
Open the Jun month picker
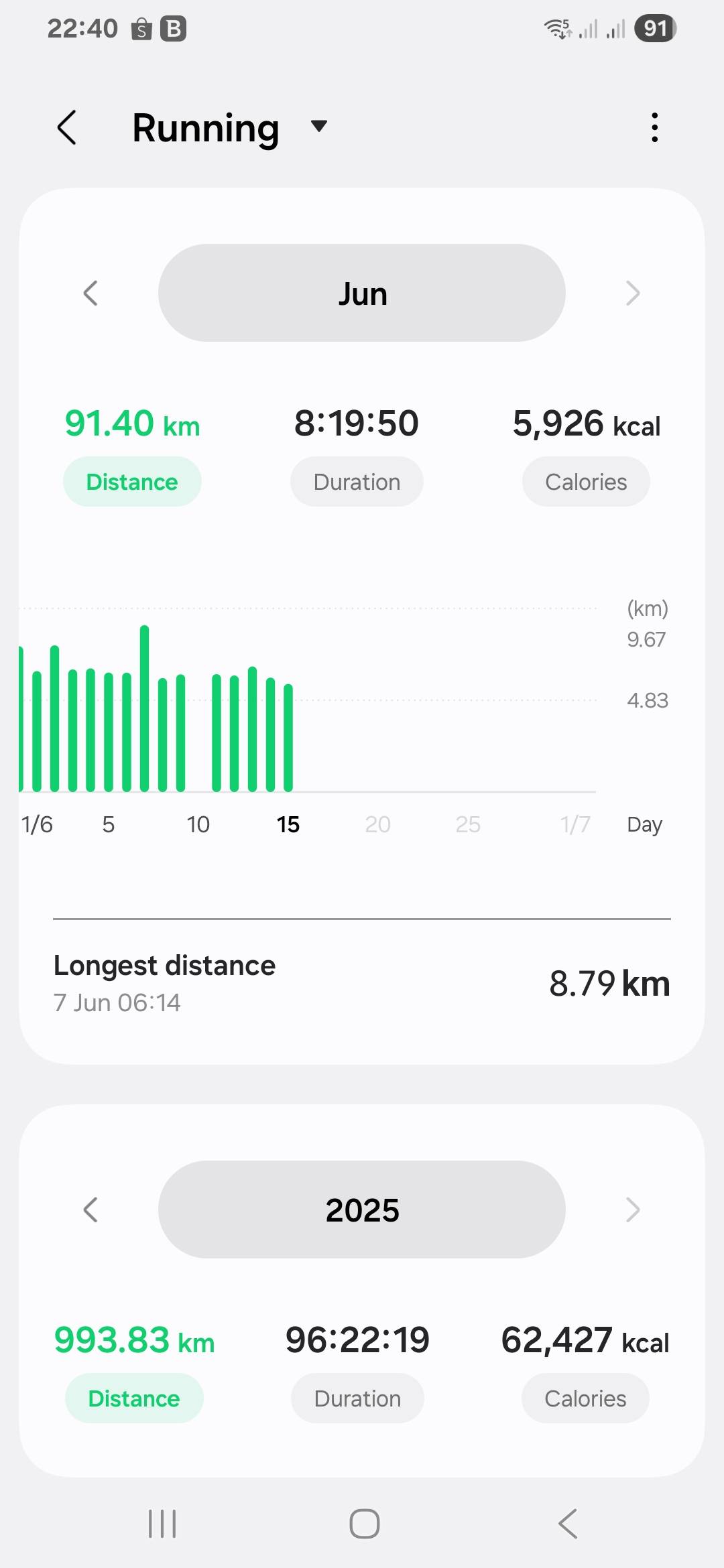point(362,293)
